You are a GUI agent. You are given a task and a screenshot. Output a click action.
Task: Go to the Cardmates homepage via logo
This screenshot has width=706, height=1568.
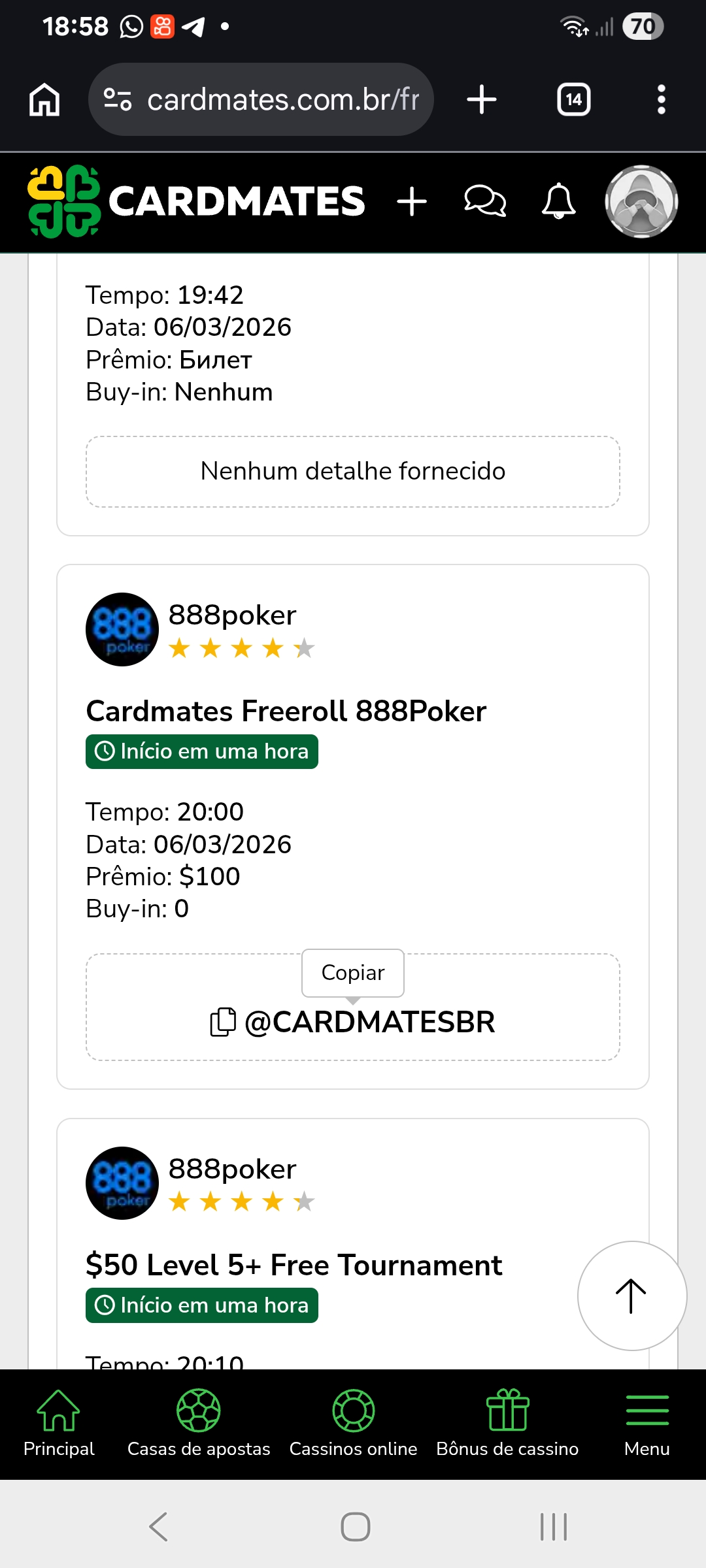[x=196, y=201]
